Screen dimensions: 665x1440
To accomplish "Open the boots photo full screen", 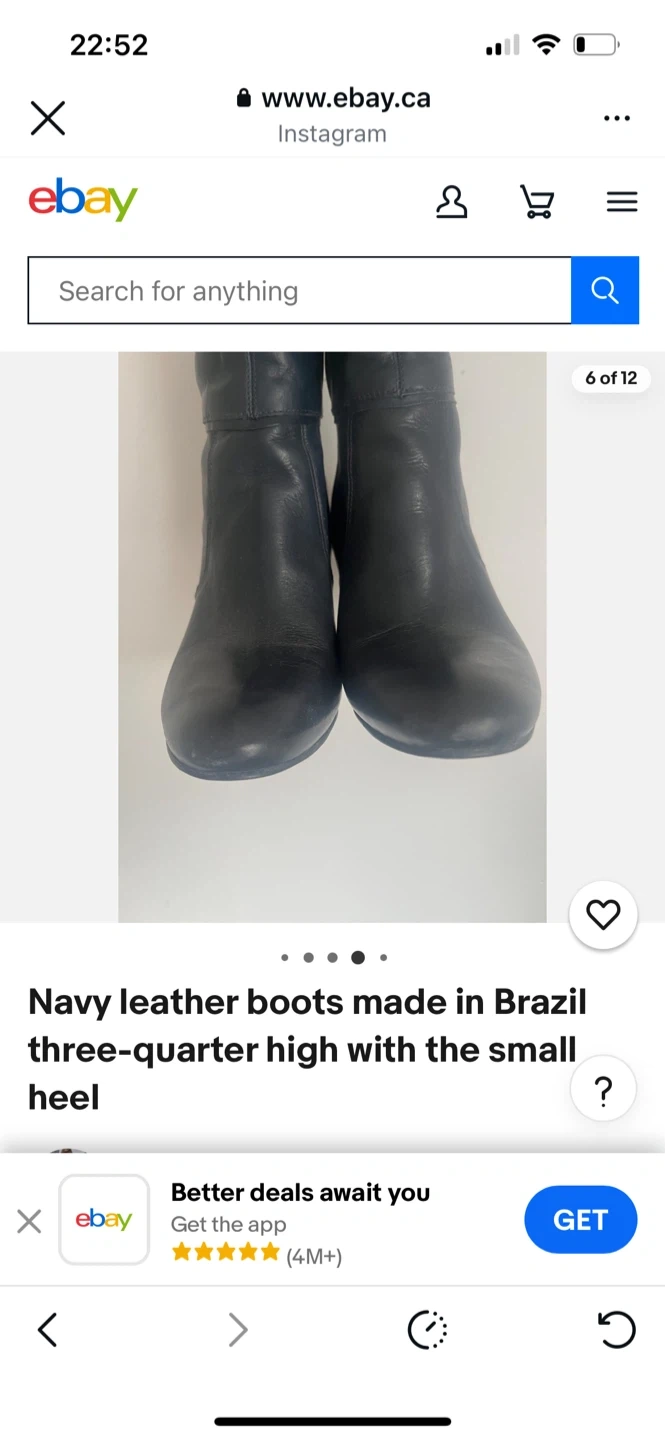I will [332, 636].
